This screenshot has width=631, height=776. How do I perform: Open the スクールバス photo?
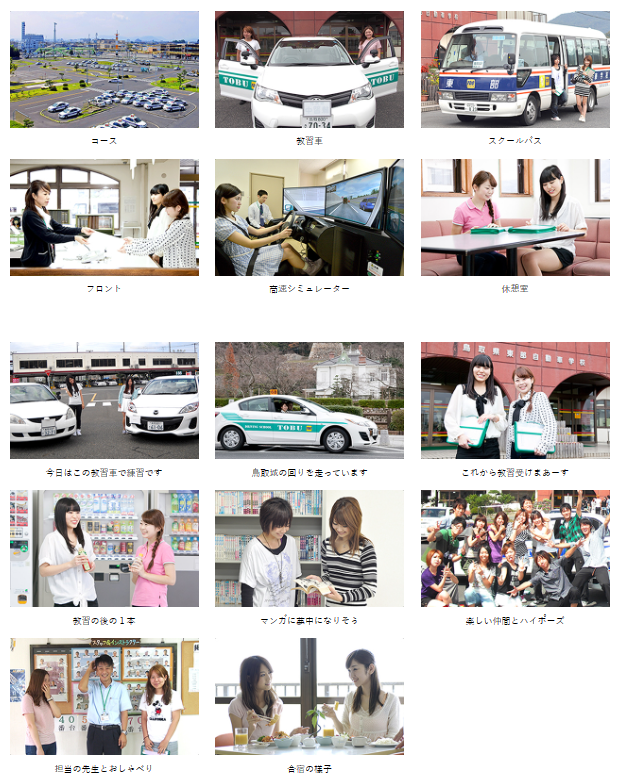coord(515,70)
